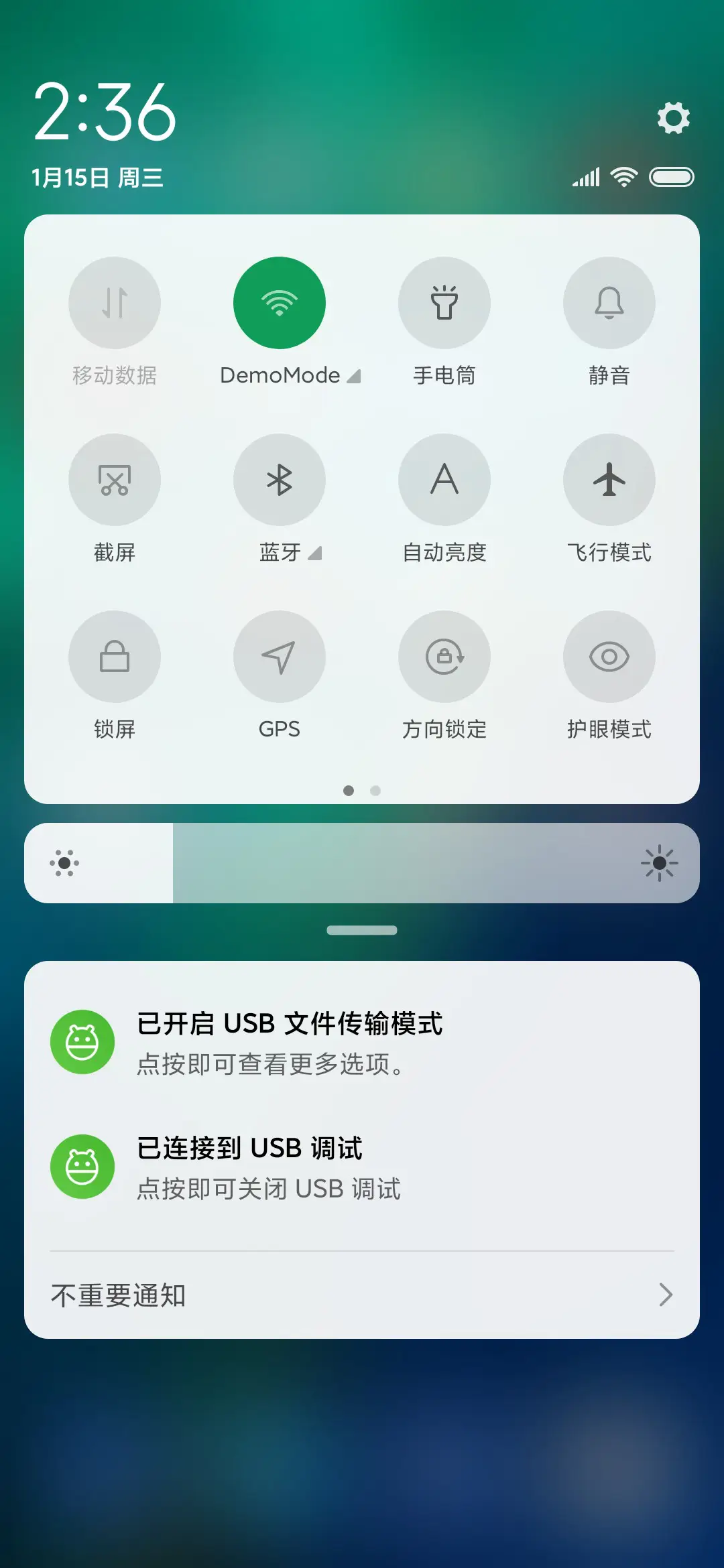724x1568 pixels.
Task: Tap the orientation lock icon
Action: click(444, 657)
